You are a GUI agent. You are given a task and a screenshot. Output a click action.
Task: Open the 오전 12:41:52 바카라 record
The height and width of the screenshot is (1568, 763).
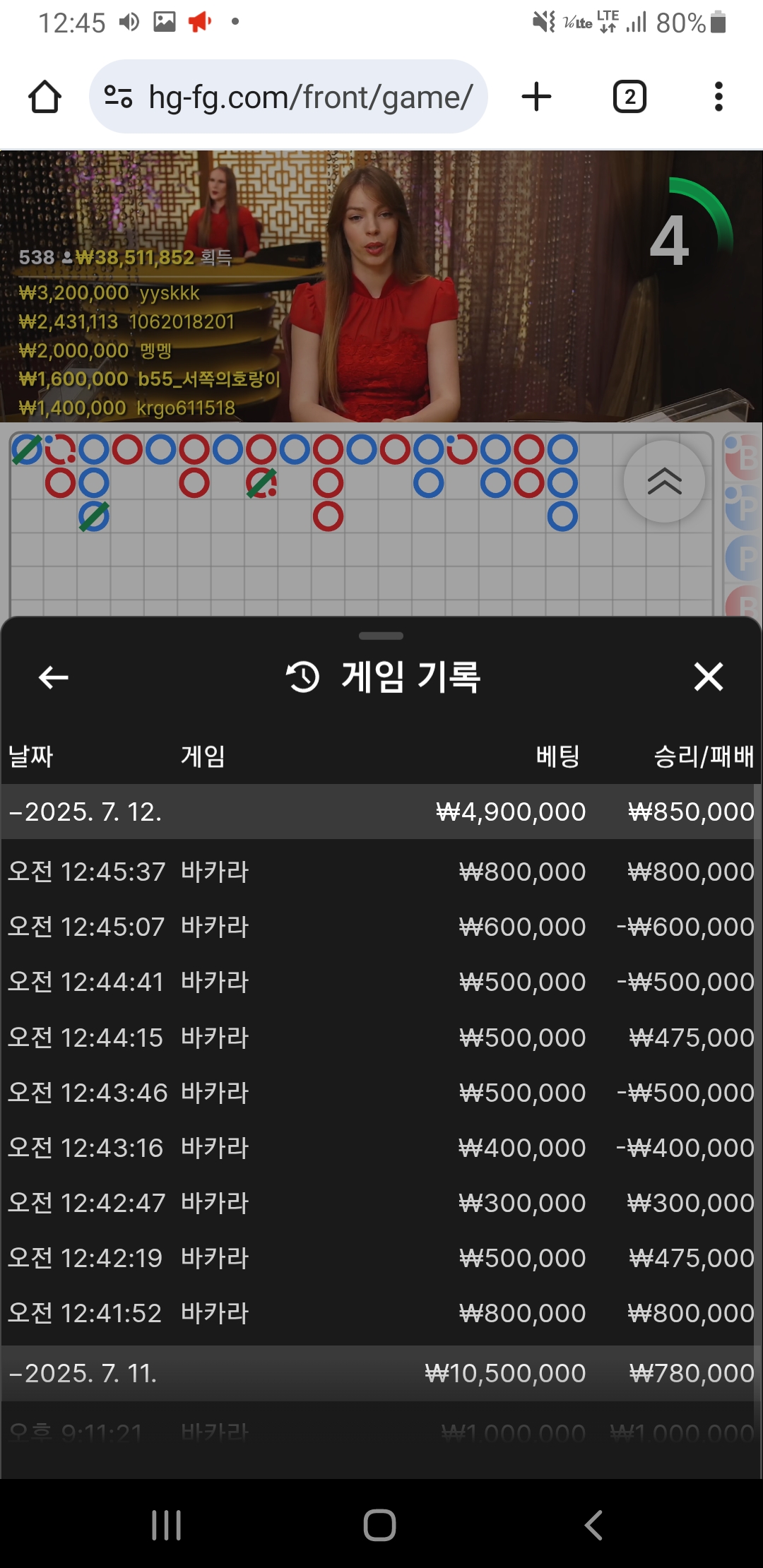(380, 1313)
